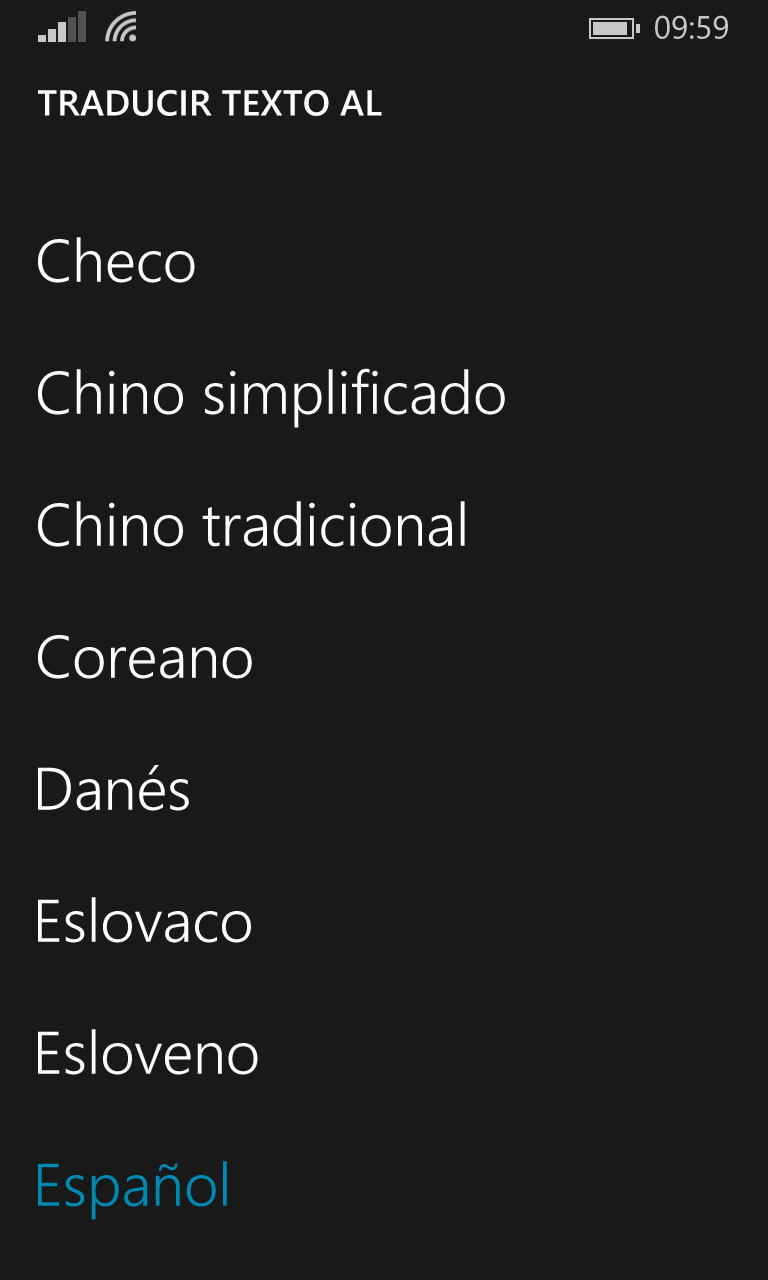
Task: Choose Chino simplificado from the list
Action: click(x=271, y=394)
